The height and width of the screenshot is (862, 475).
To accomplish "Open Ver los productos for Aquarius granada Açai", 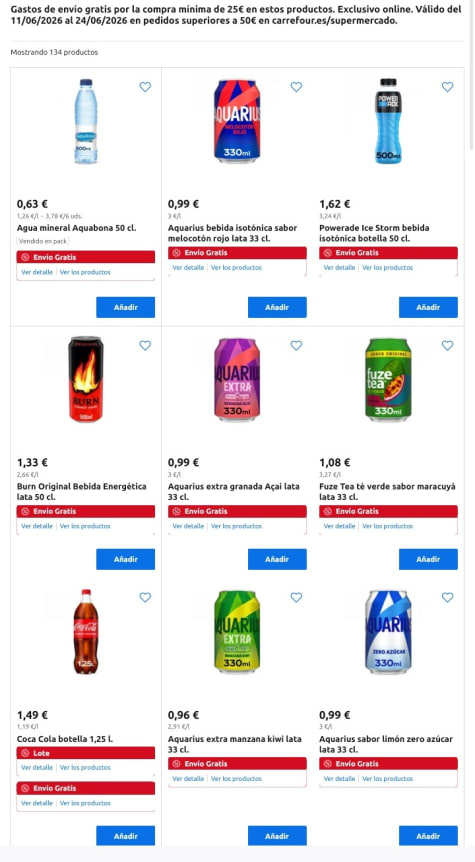I will 236,526.
